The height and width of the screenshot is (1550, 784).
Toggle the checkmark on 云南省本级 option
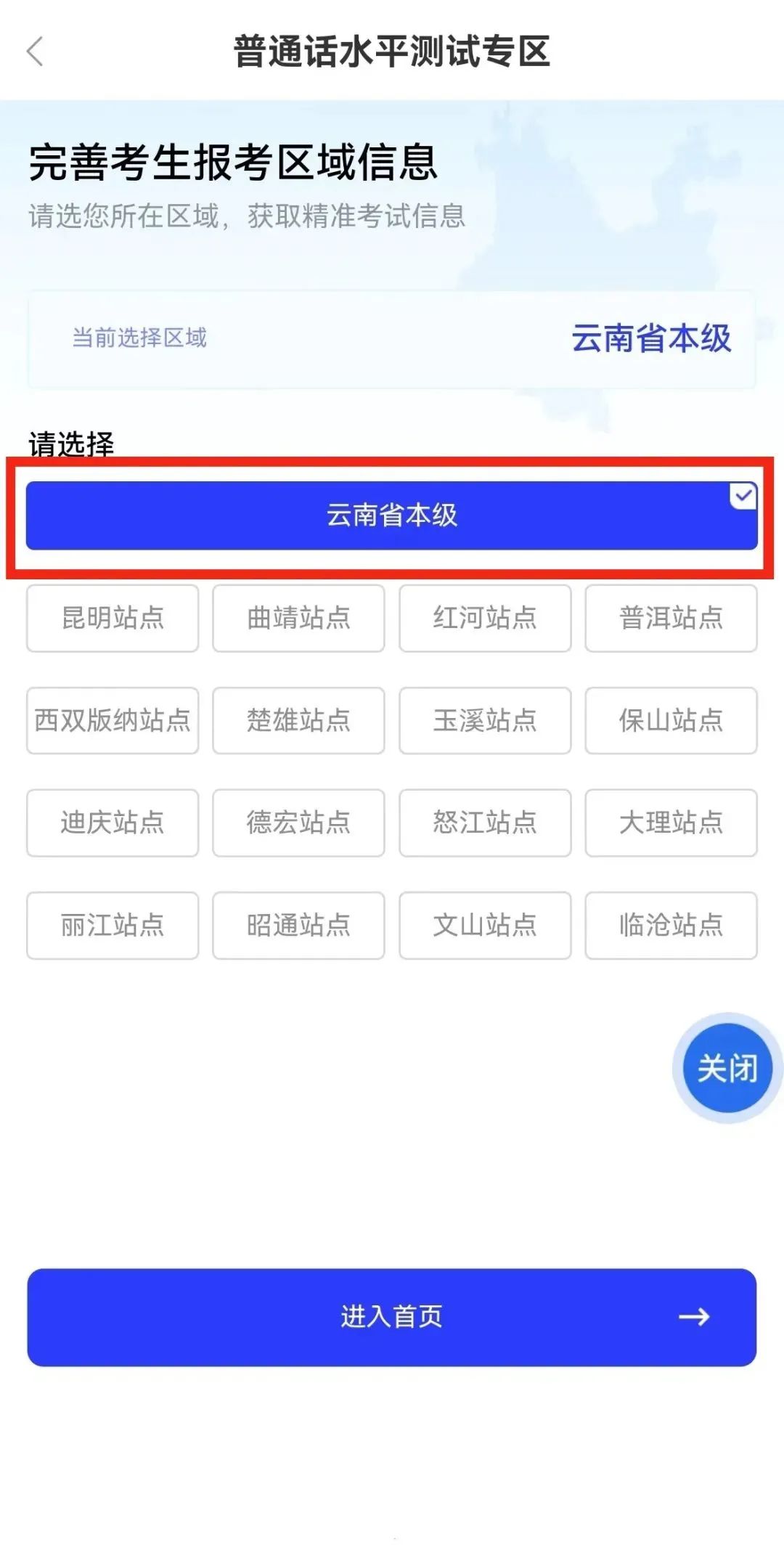[x=742, y=495]
